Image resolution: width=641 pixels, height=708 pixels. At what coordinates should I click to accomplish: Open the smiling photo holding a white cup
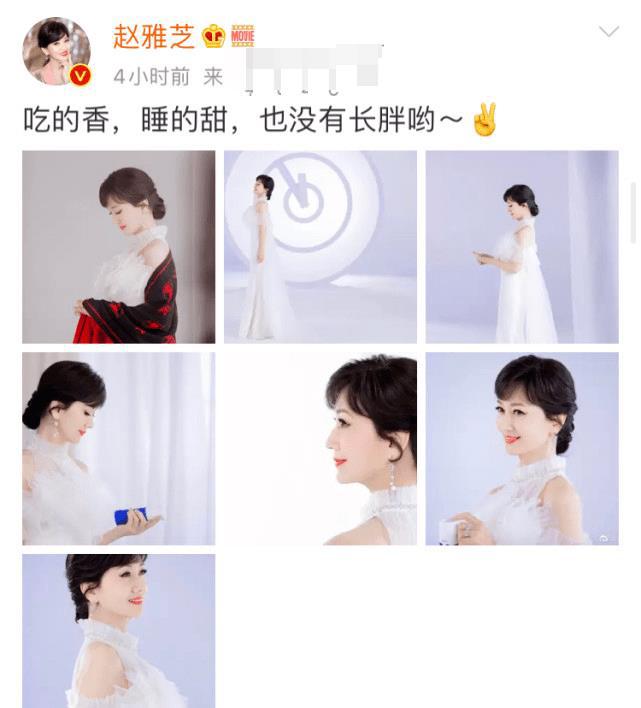point(522,448)
